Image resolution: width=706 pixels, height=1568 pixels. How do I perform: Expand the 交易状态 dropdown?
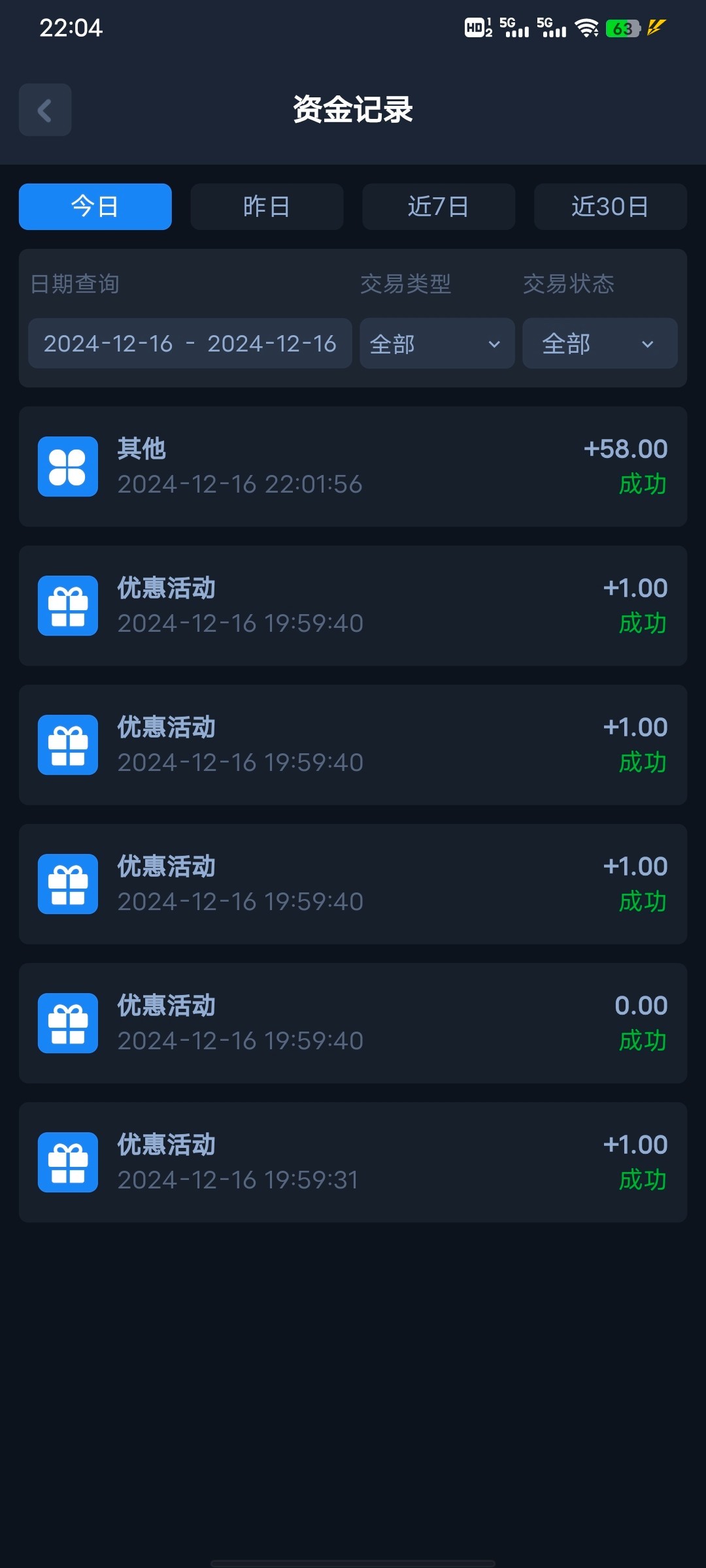click(x=600, y=344)
